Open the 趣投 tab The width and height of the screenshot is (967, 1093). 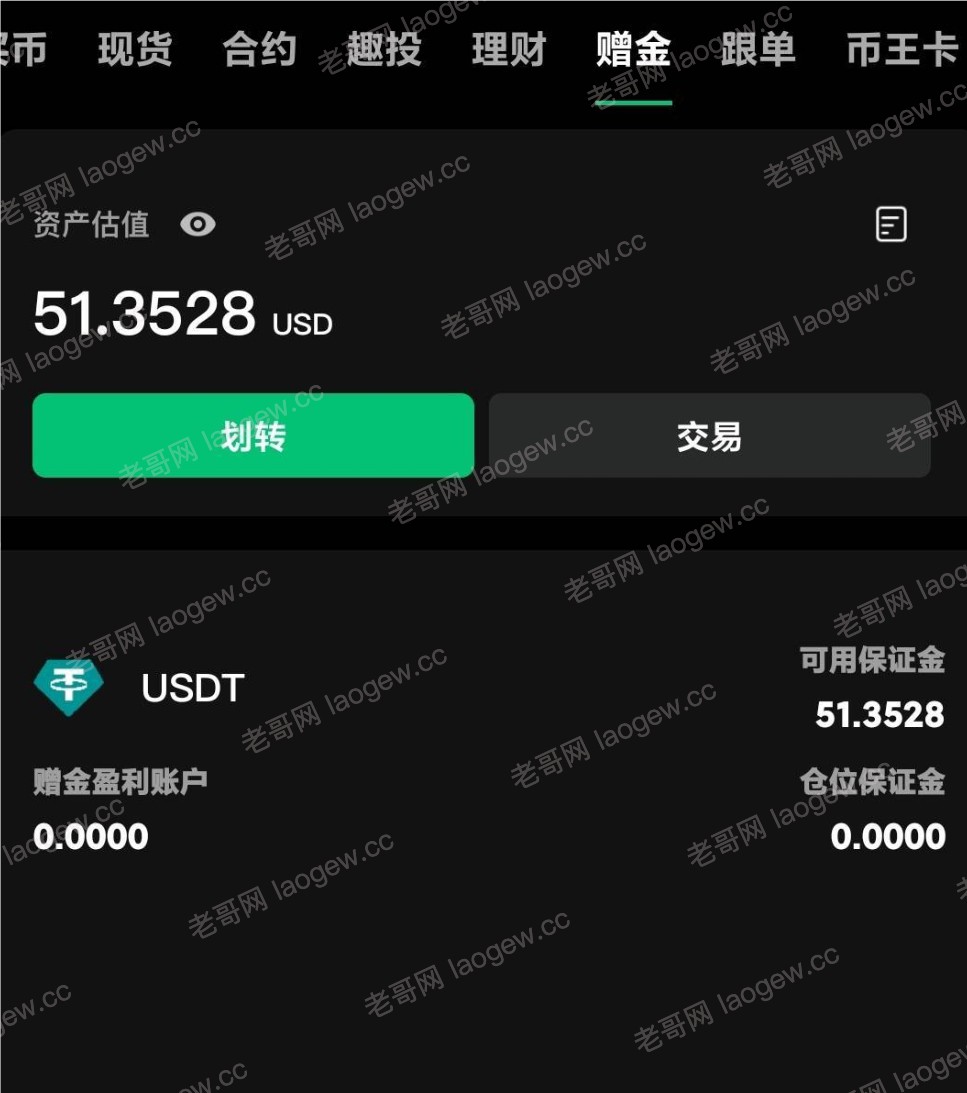[384, 49]
